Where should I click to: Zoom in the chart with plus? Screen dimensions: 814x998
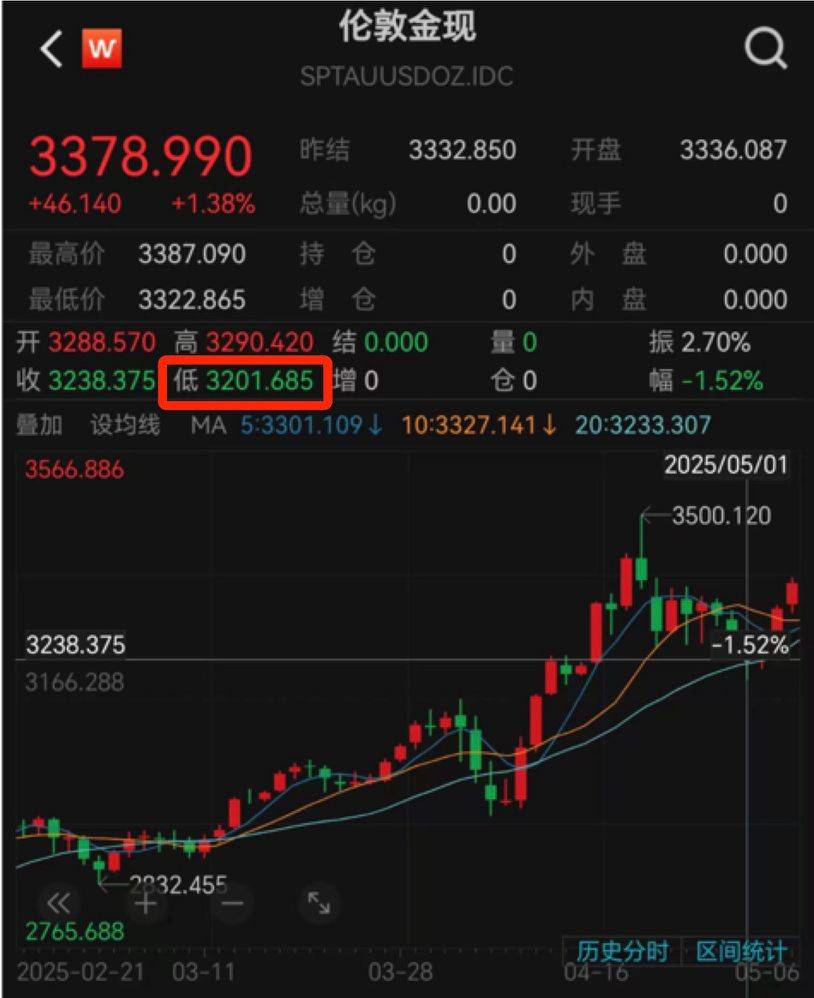point(146,903)
